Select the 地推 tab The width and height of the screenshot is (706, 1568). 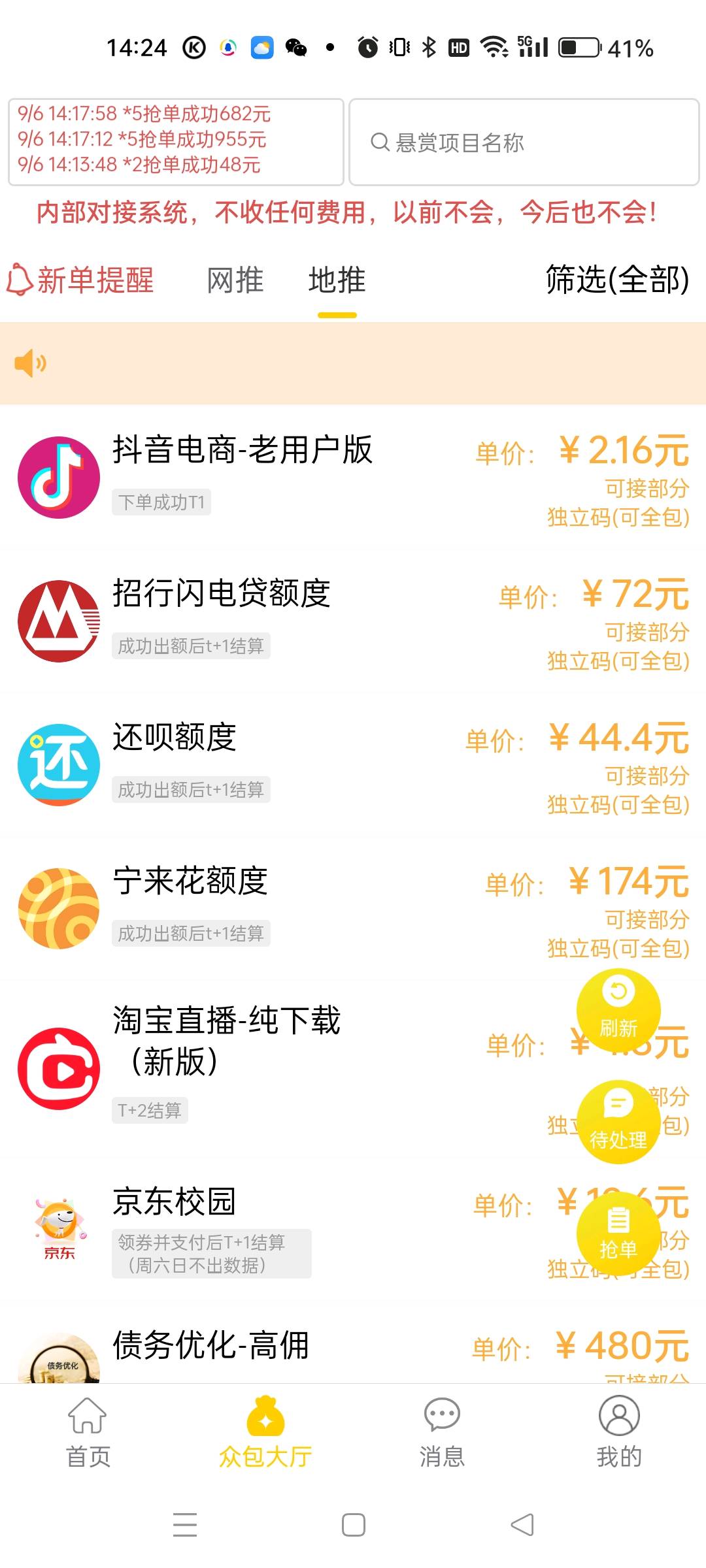[337, 280]
